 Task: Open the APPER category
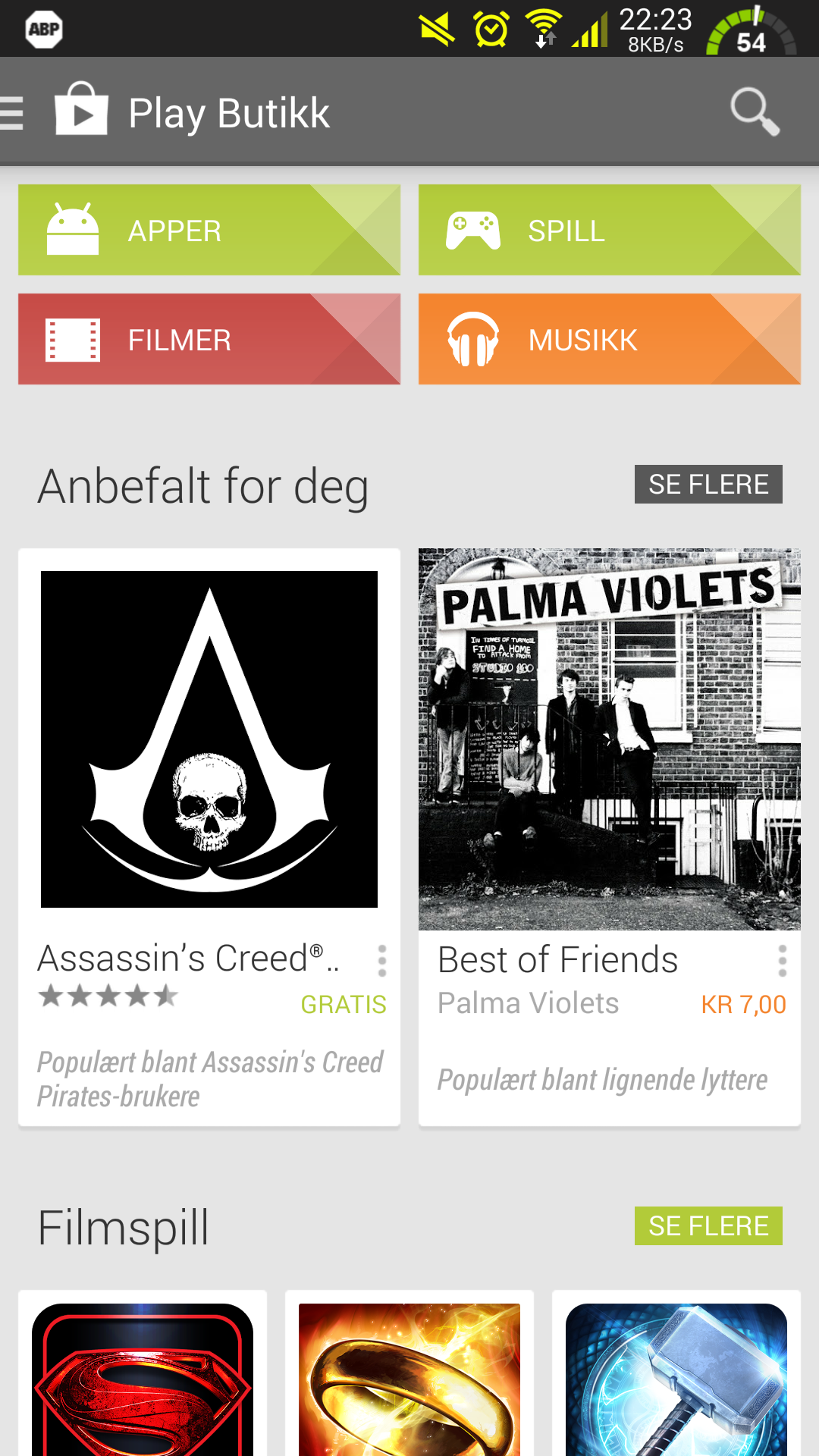tap(209, 230)
